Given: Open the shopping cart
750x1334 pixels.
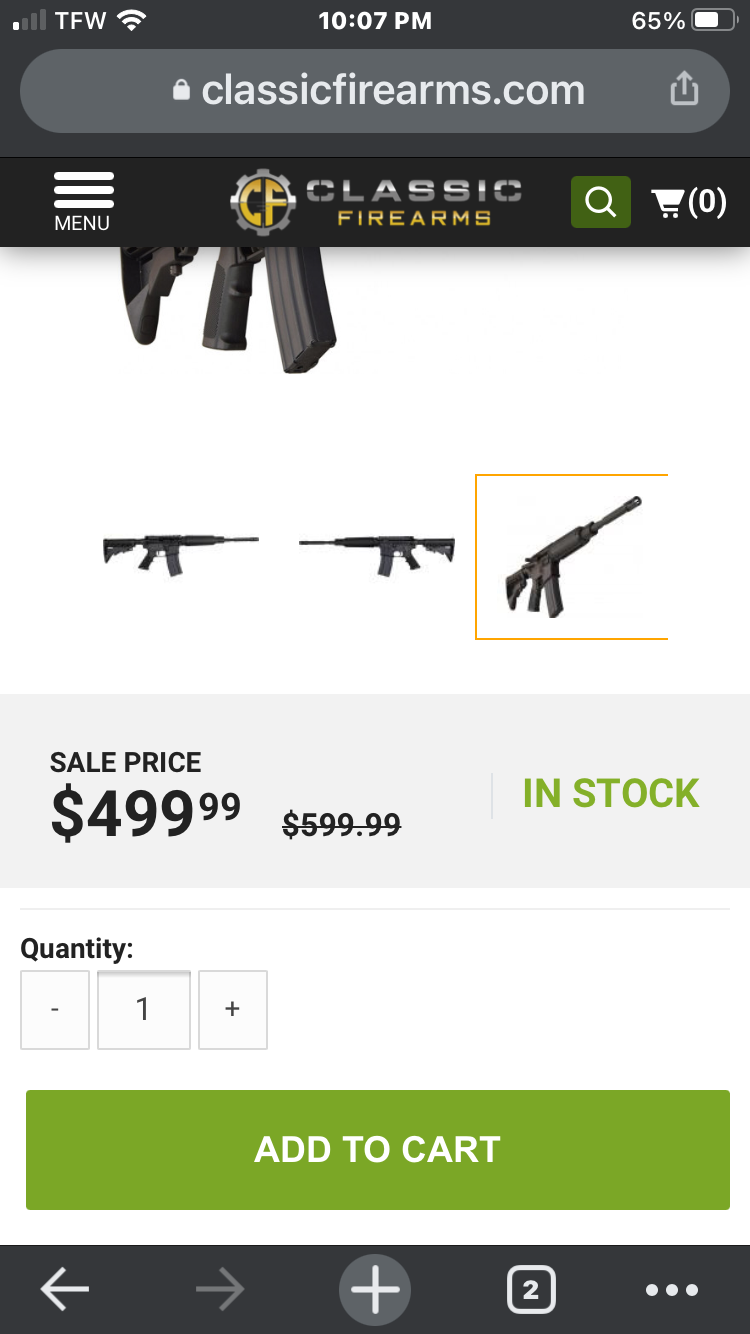Looking at the screenshot, I should click(688, 202).
